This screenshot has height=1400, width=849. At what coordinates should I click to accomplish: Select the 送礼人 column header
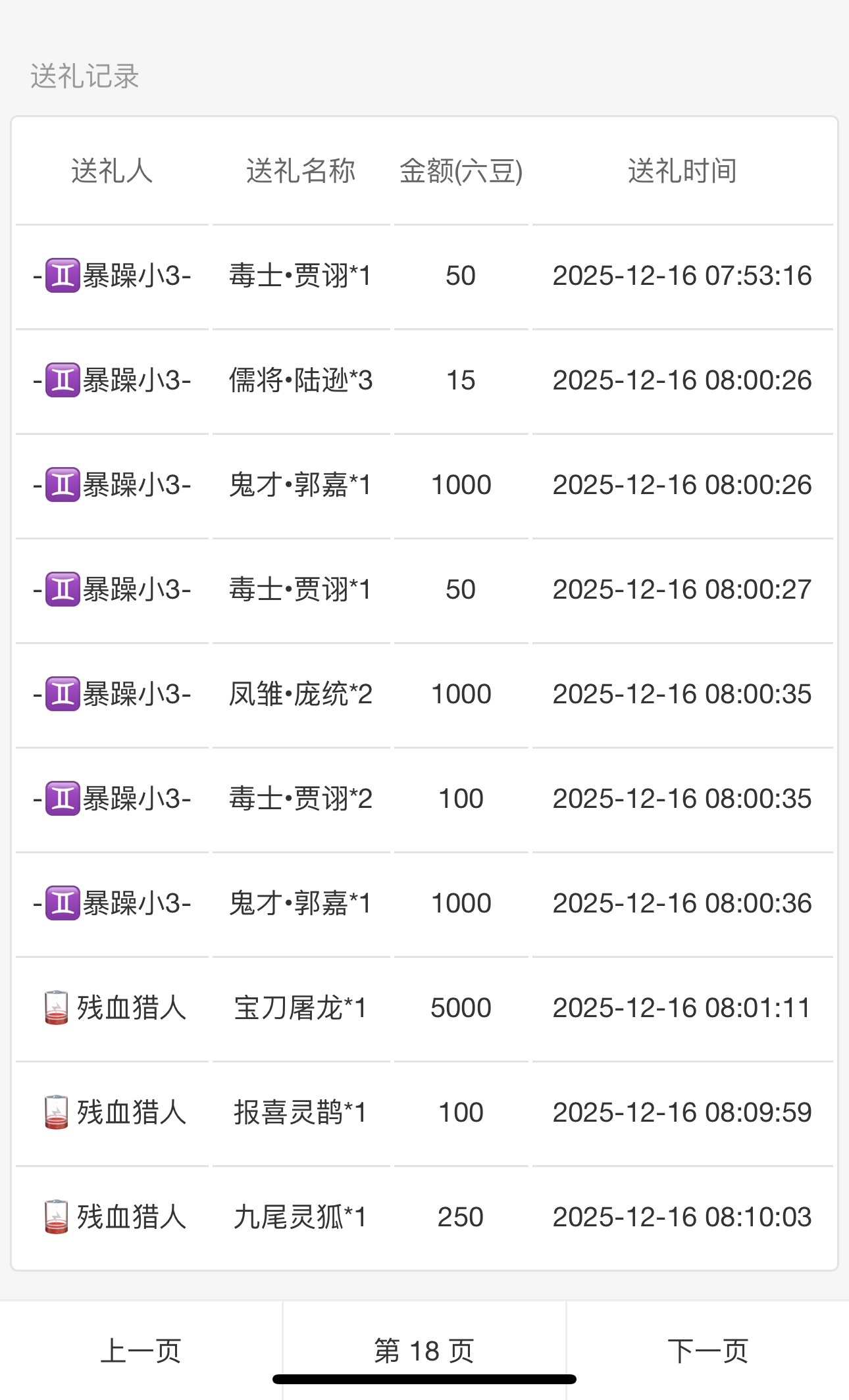(x=112, y=171)
